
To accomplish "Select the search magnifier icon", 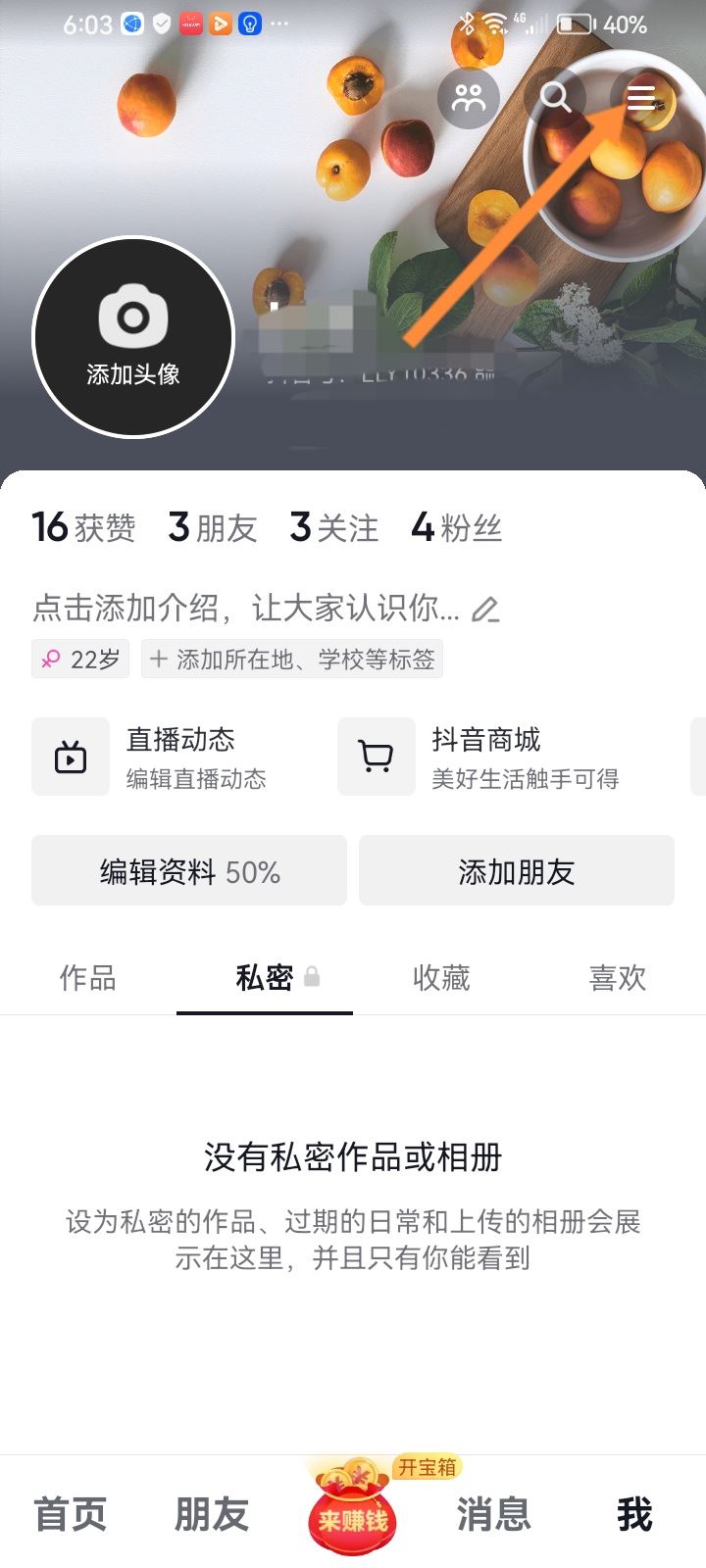I will (555, 98).
